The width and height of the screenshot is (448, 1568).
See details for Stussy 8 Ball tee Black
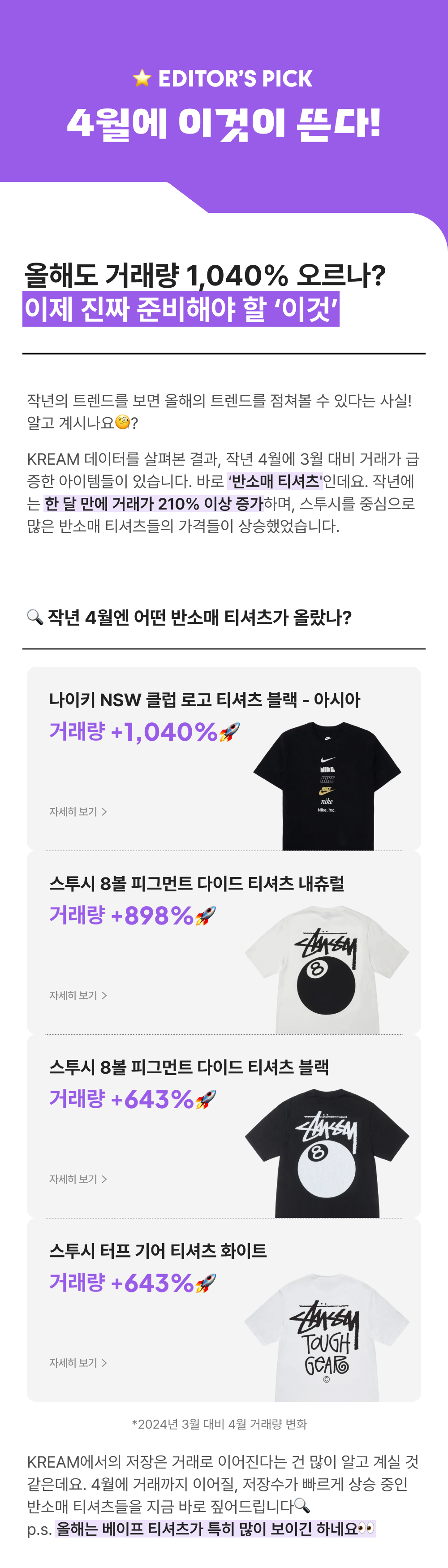78,1179
